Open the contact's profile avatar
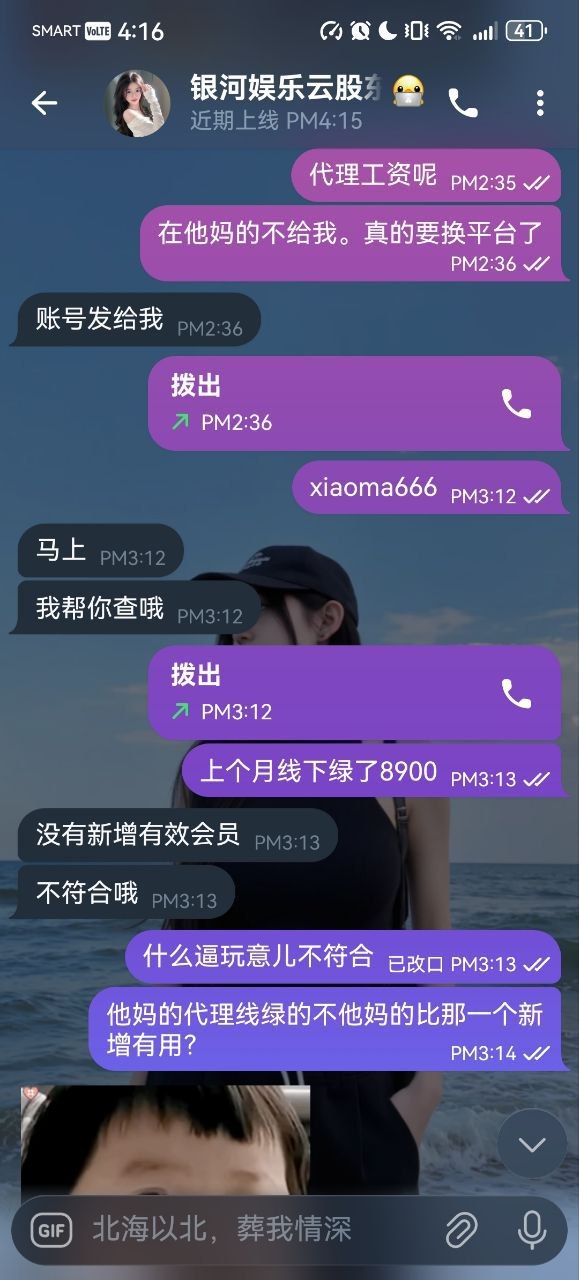Screen dimensions: 579x1280 coord(138,103)
